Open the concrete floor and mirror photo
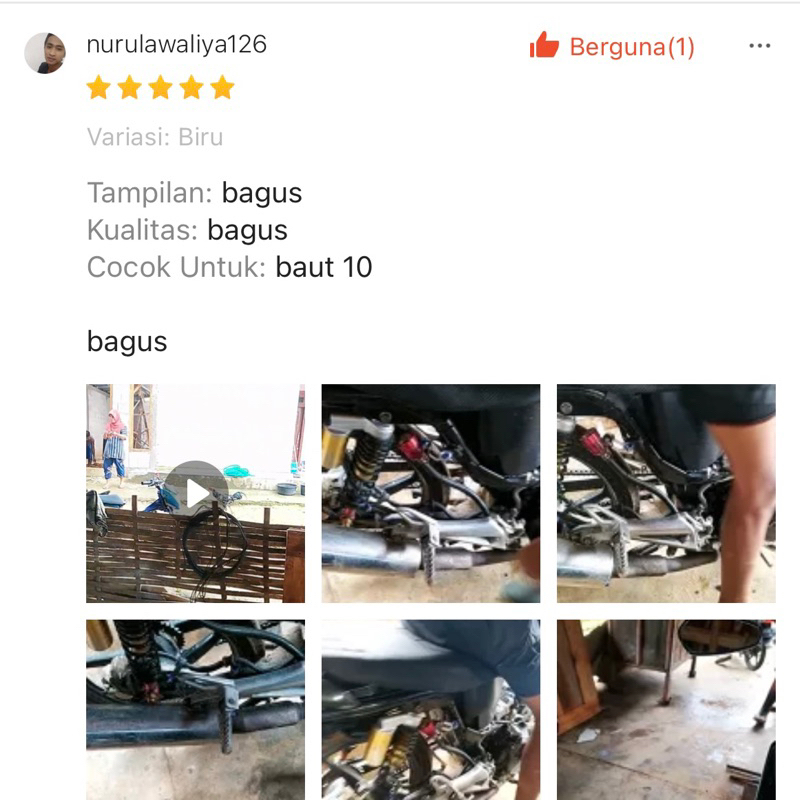Image resolution: width=800 pixels, height=800 pixels. [666, 710]
